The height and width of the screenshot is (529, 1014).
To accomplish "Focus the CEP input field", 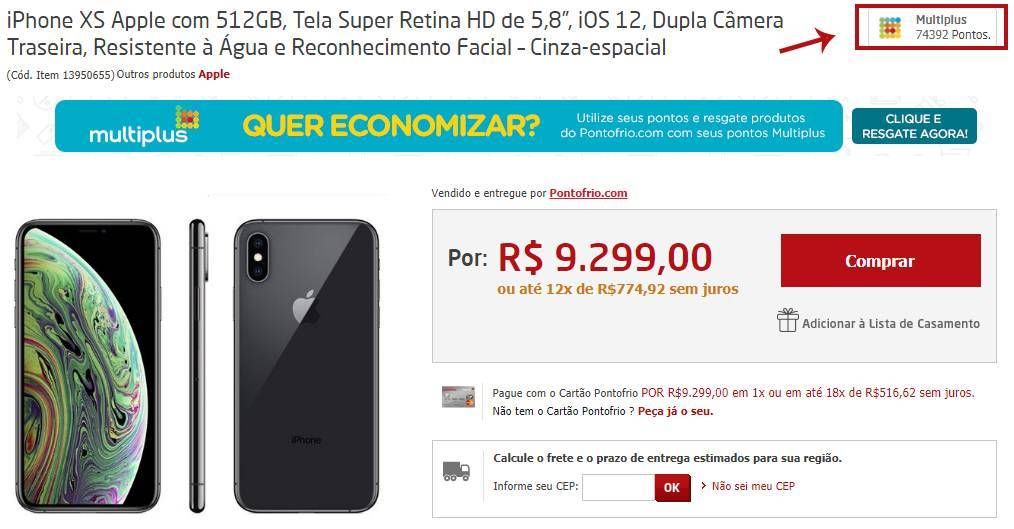I will pyautogui.click(x=618, y=487).
